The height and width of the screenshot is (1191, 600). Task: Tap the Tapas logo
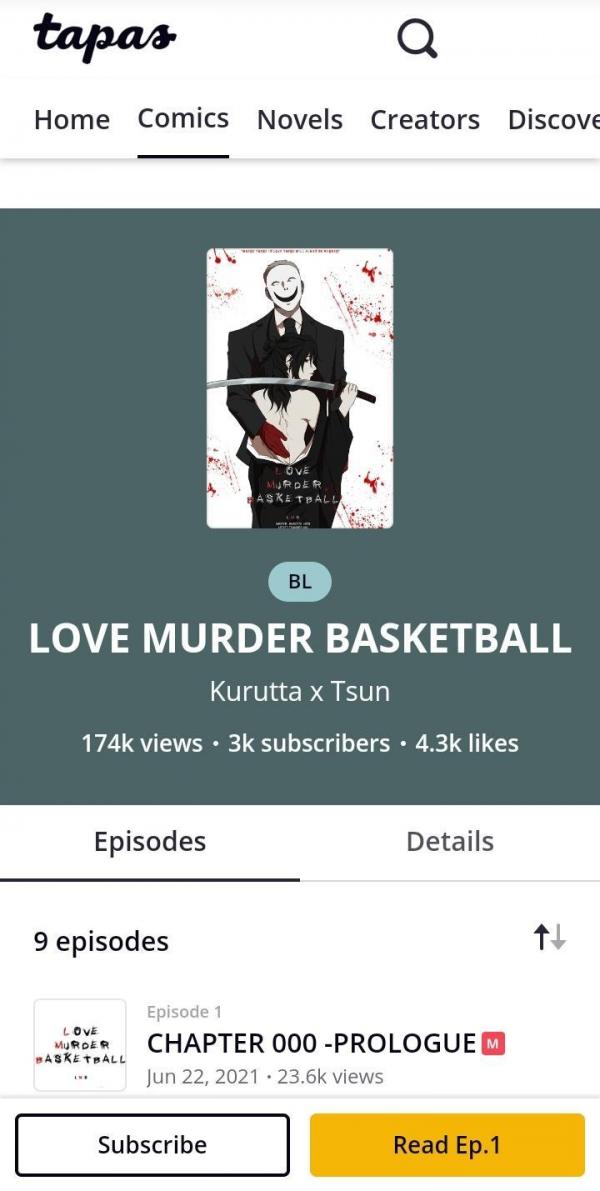104,37
